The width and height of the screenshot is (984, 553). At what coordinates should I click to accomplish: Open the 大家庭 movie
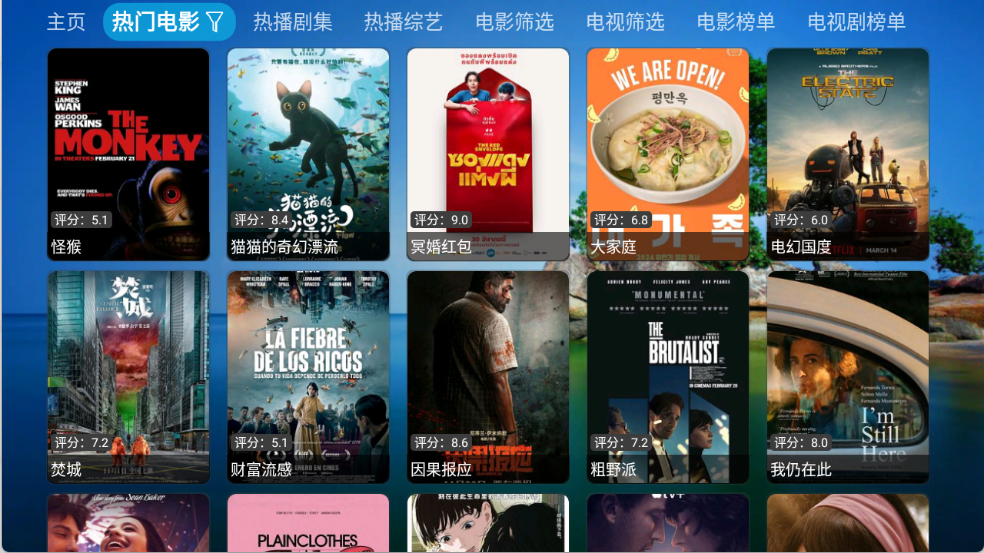click(668, 154)
